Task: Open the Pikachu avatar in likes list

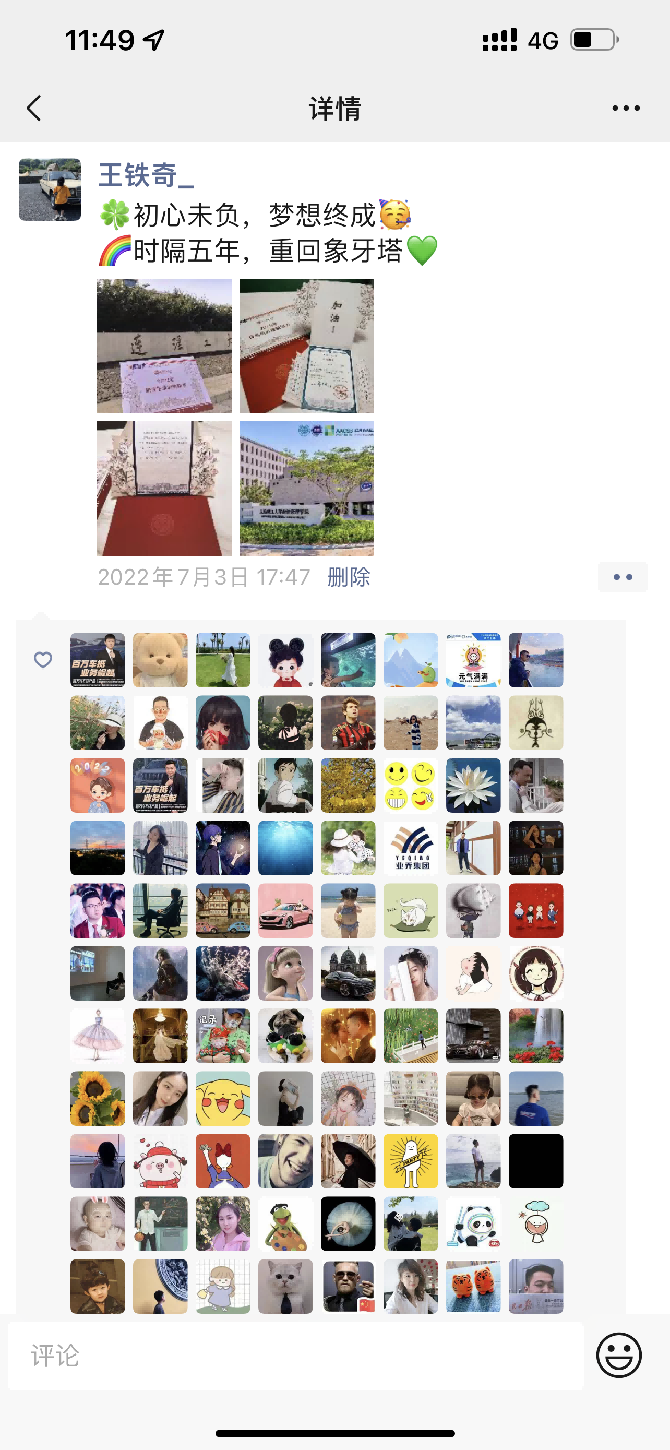Action: coord(223,1099)
